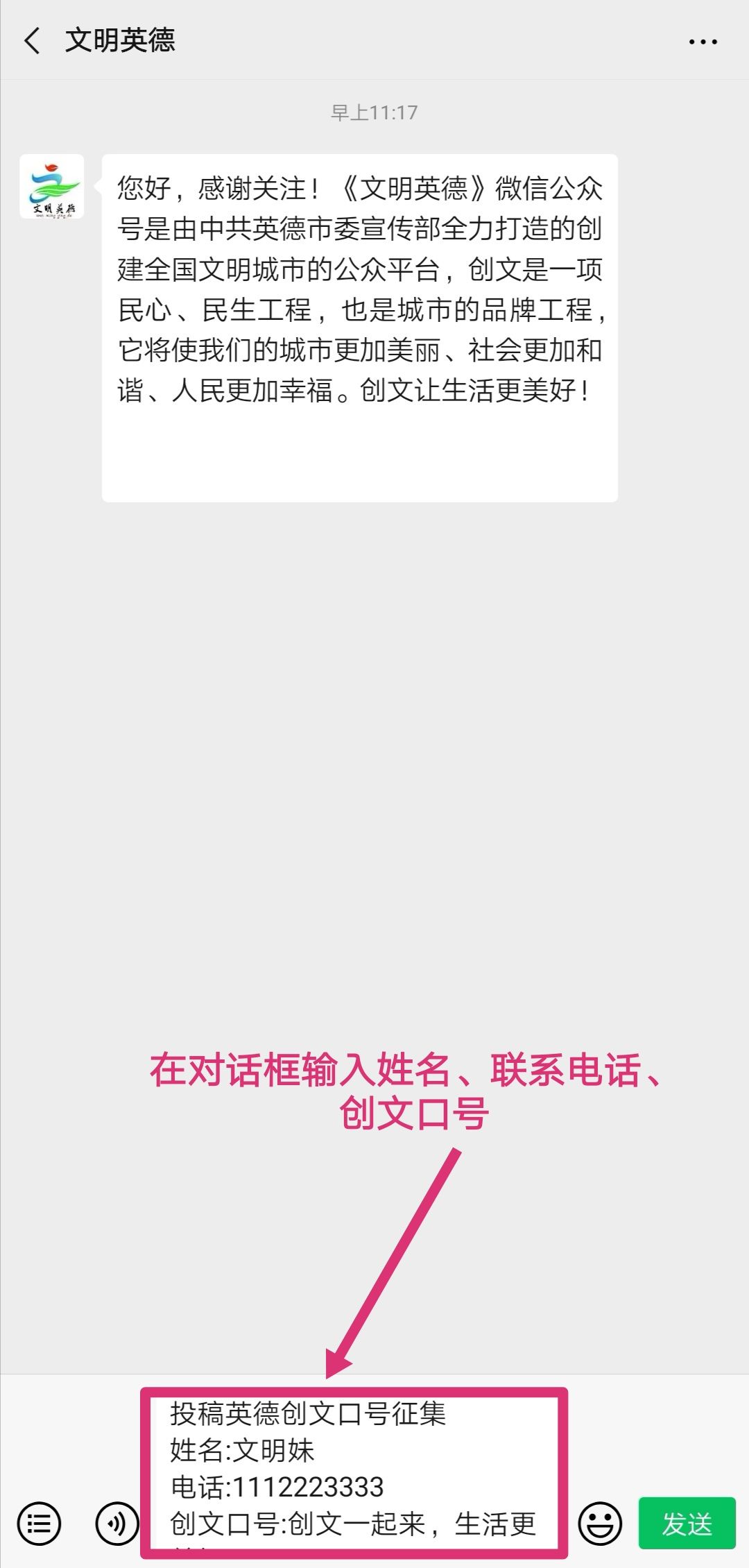Image resolution: width=749 pixels, height=1568 pixels.
Task: Go back from the 文明英德 chat
Action: coord(32,41)
